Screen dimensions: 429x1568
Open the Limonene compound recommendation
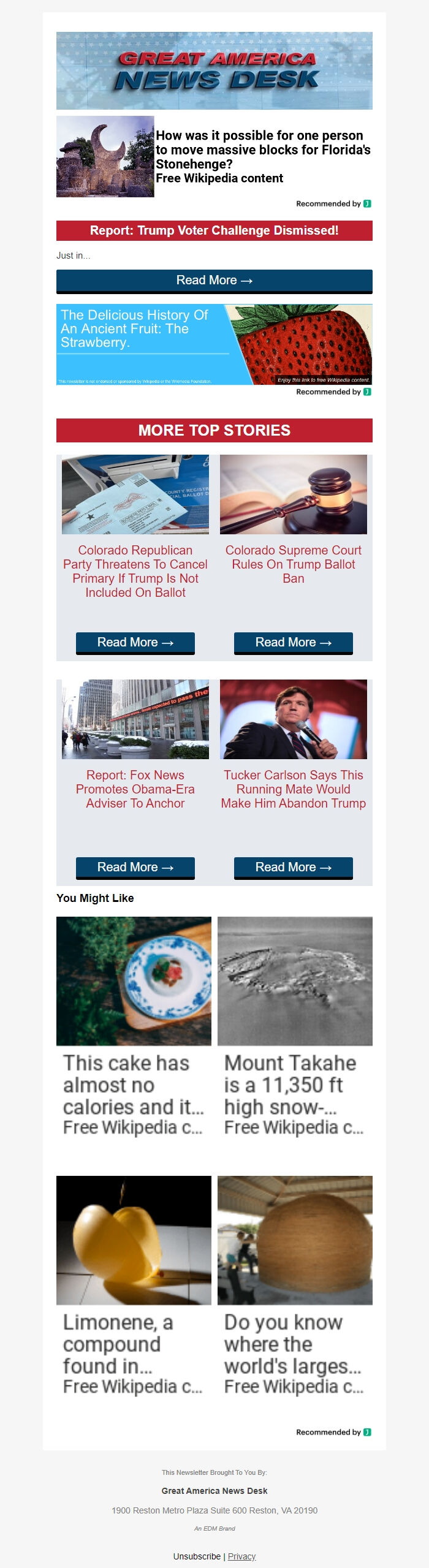(134, 1286)
